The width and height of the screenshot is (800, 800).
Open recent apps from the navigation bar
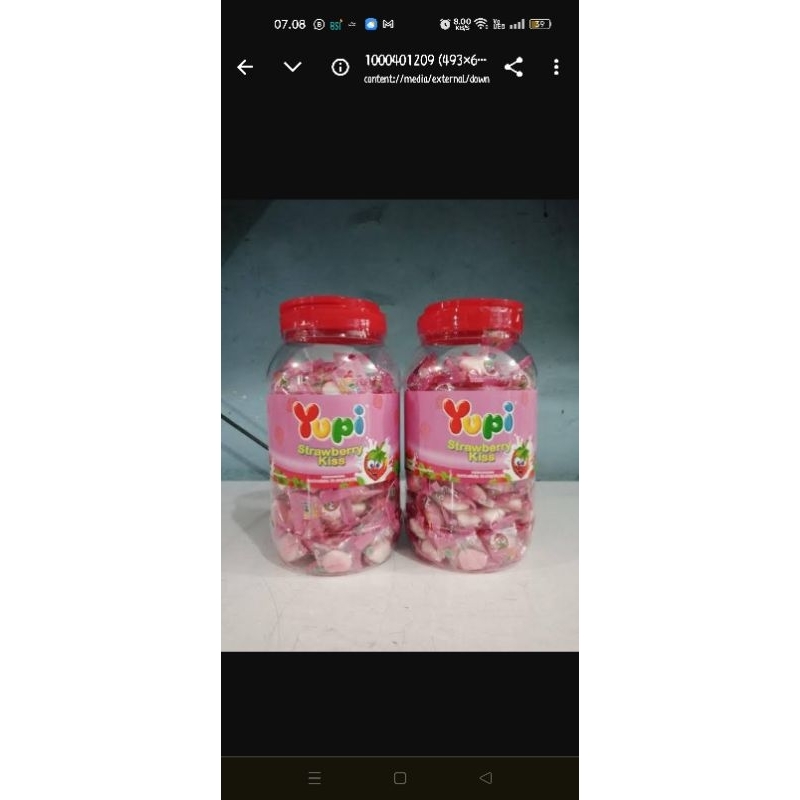[314, 778]
